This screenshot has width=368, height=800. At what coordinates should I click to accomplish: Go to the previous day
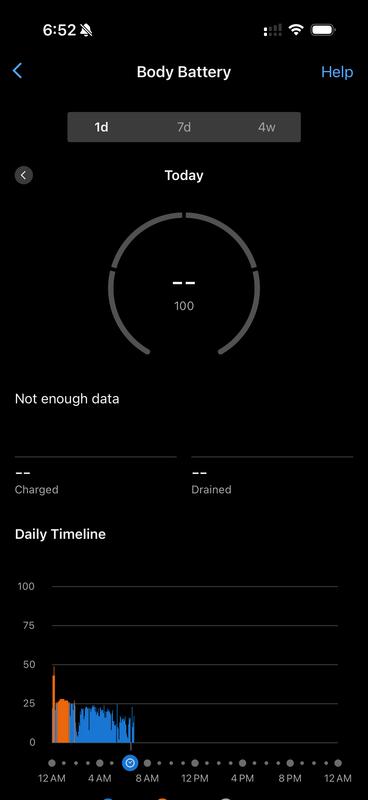click(23, 175)
